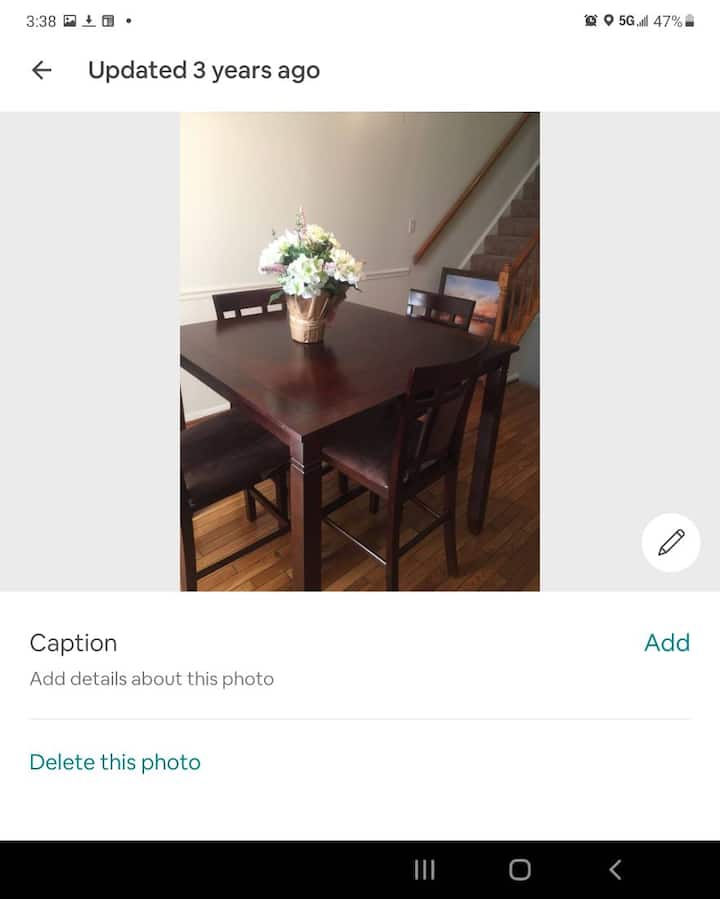Tap the pencil edit photo button
Screen dimensions: 720x899
pos(671,542)
